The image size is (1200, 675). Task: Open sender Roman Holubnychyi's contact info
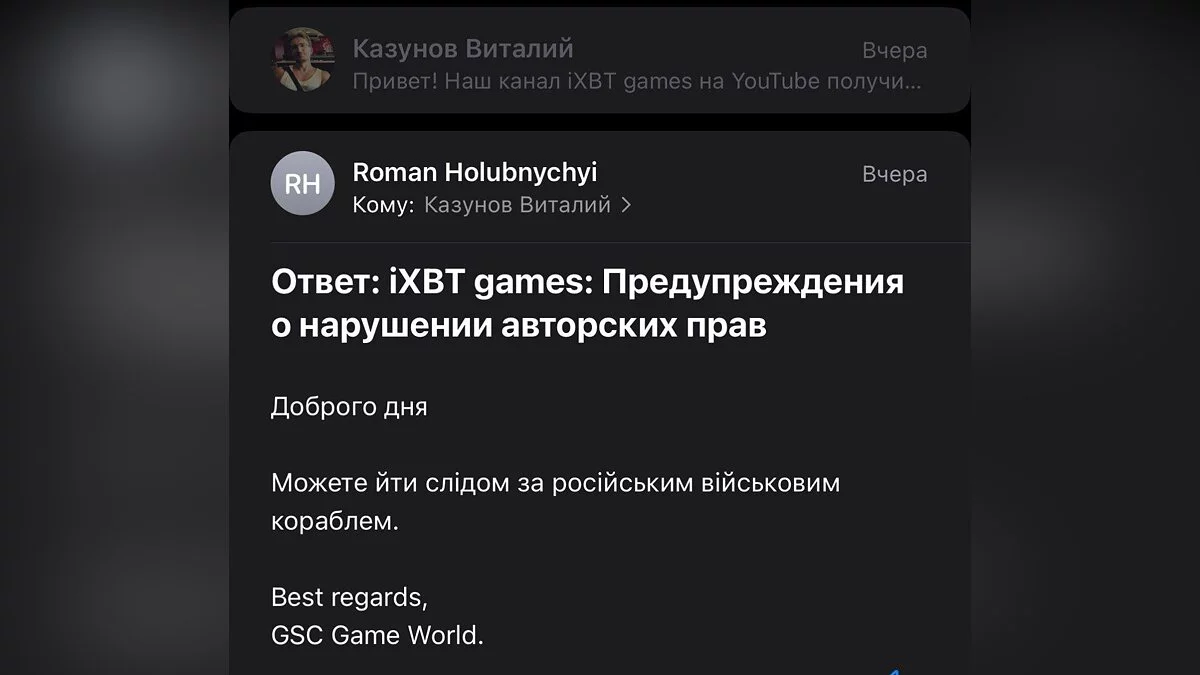pyautogui.click(x=475, y=173)
